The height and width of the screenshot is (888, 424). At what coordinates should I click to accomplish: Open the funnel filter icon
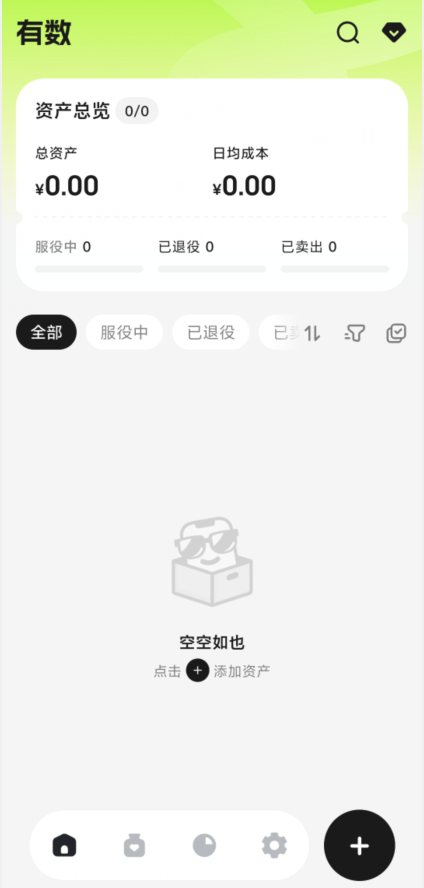pos(354,334)
